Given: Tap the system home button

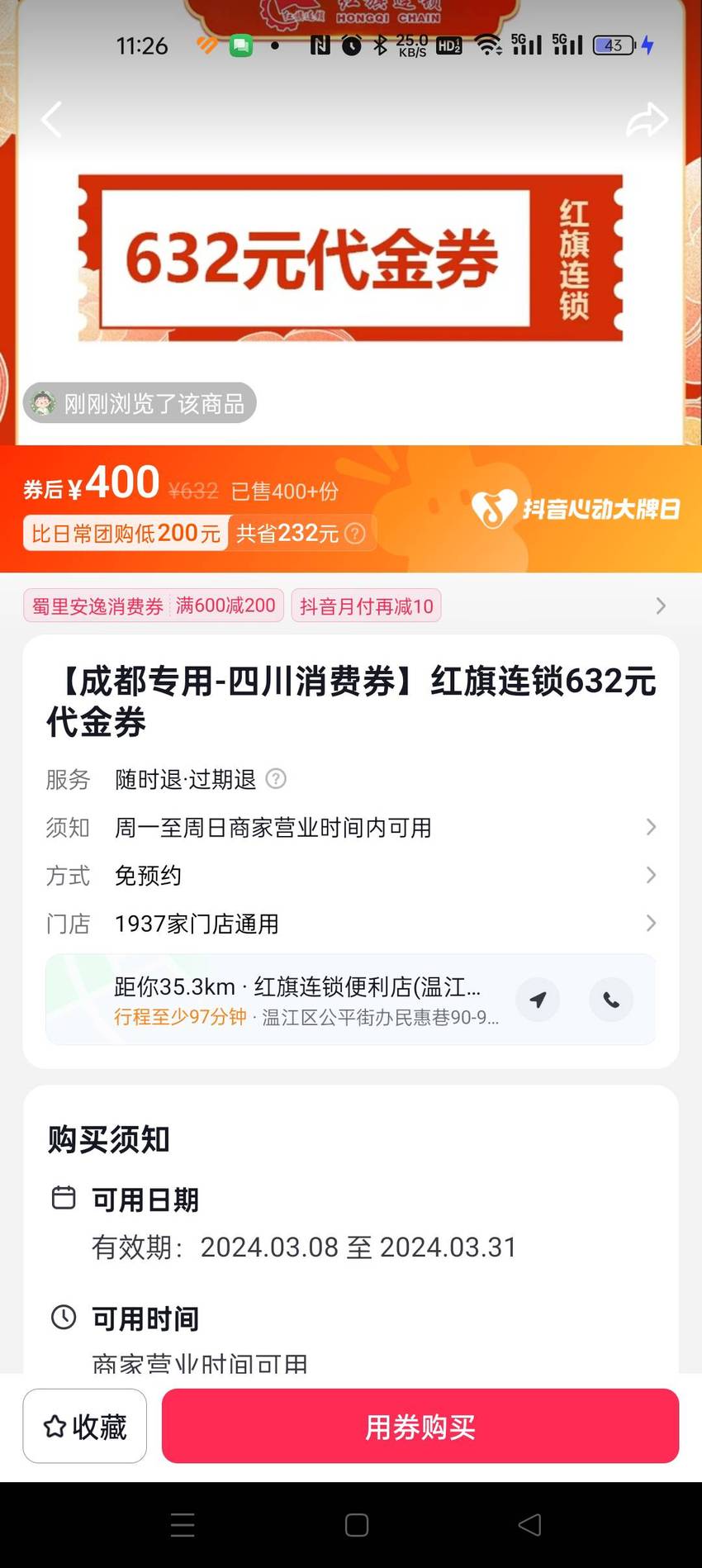Looking at the screenshot, I should (x=357, y=1525).
